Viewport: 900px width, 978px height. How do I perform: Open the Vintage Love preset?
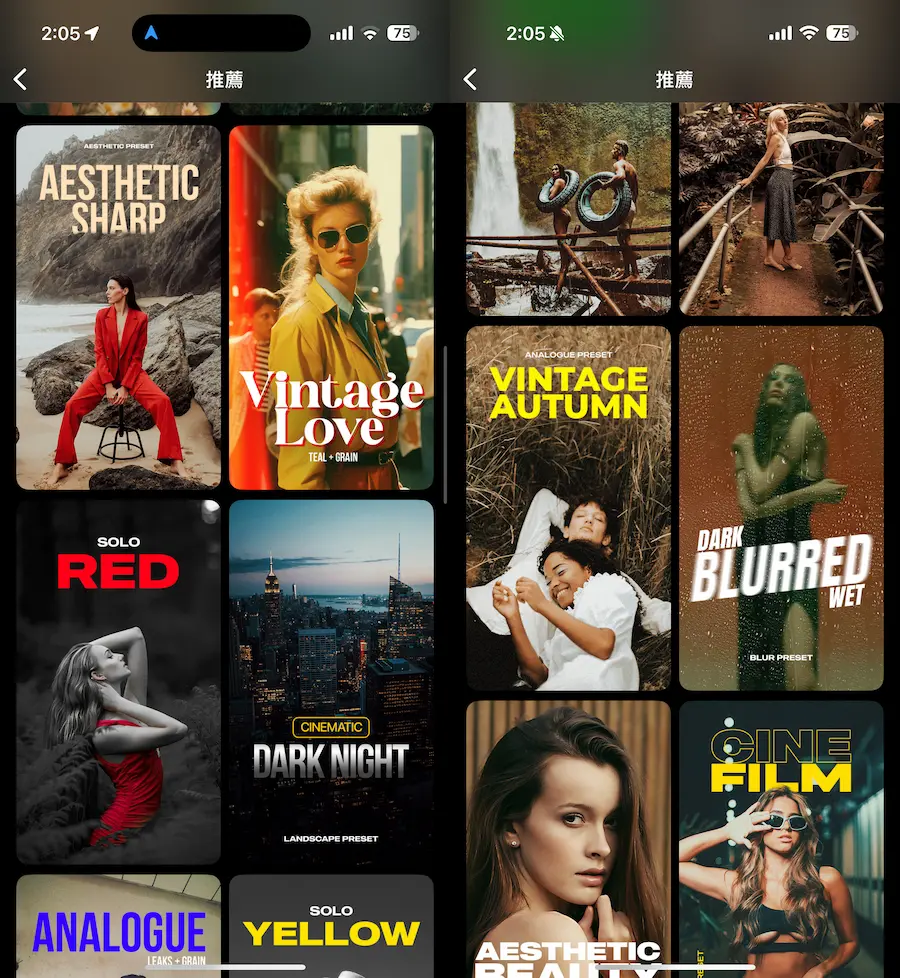tap(331, 307)
